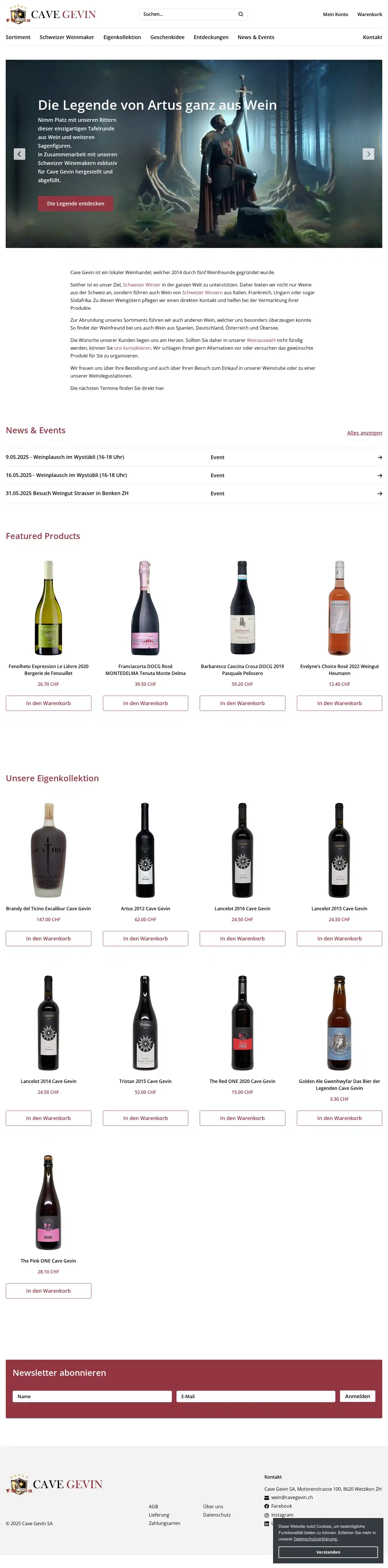Screen dimensions: 388x1568
Task: Show next hero banner slide
Action: 368,154
